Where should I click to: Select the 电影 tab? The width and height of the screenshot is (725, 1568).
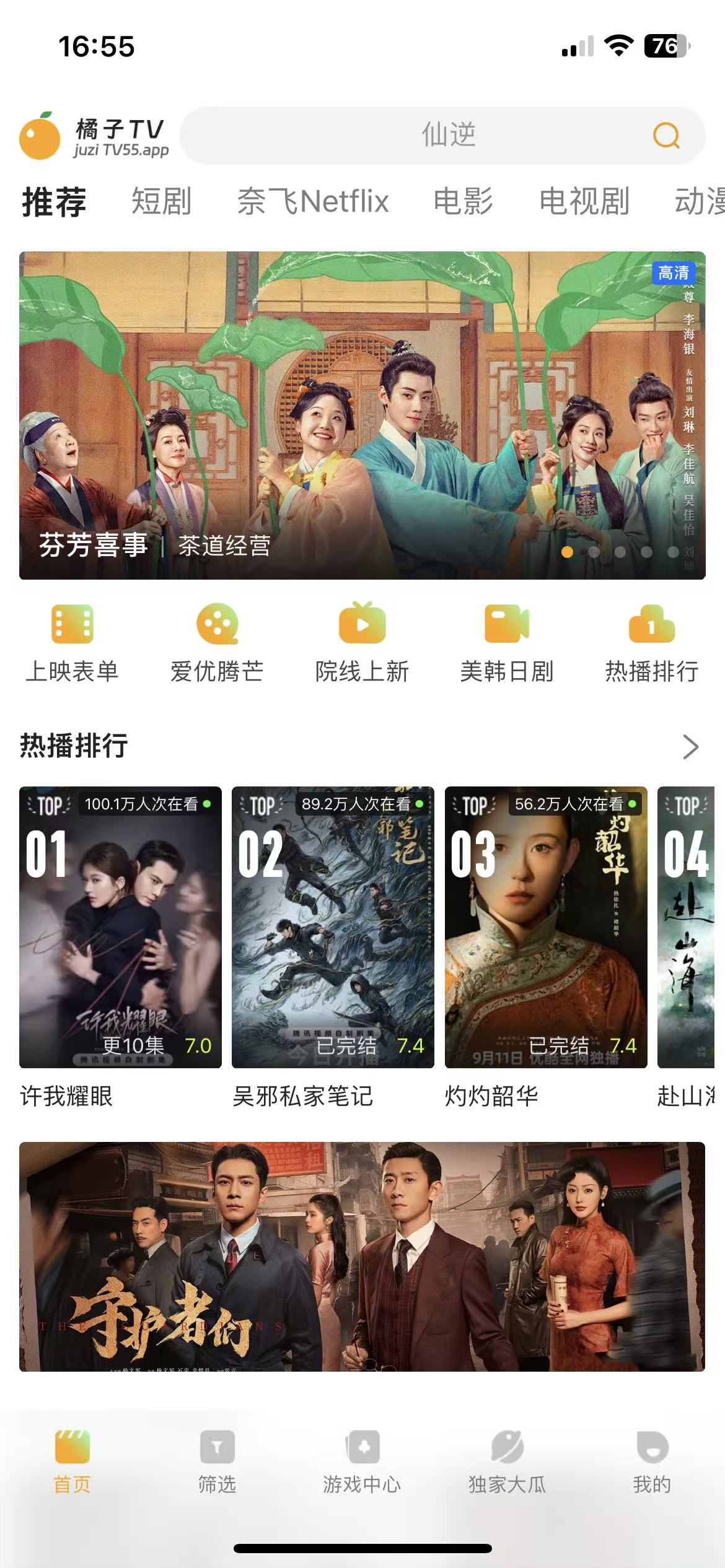point(463,202)
